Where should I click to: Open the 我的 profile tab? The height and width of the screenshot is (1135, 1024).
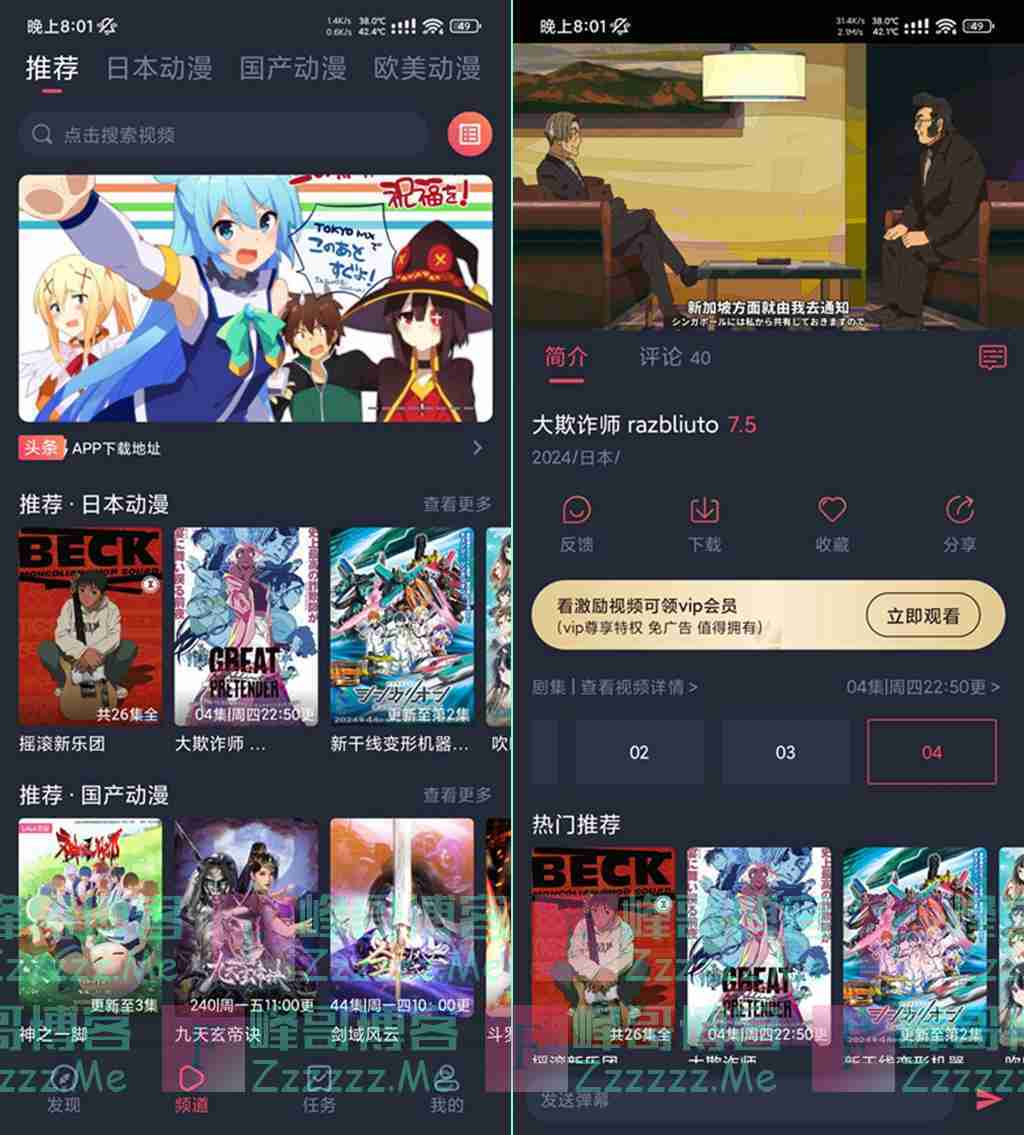pyautogui.click(x=446, y=1088)
